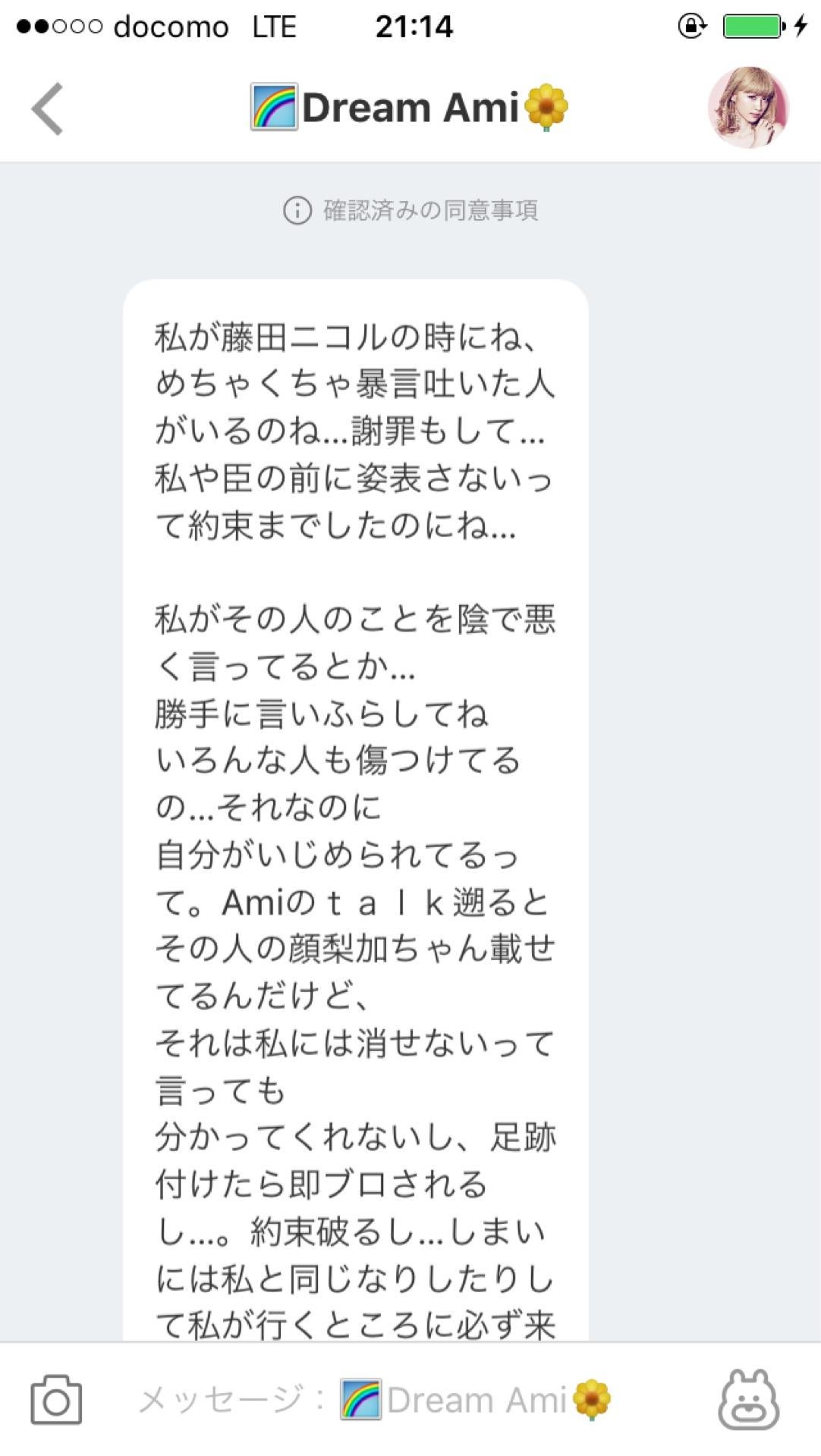
Task: Tap the rainbow emoji in the chat title
Action: 274,106
